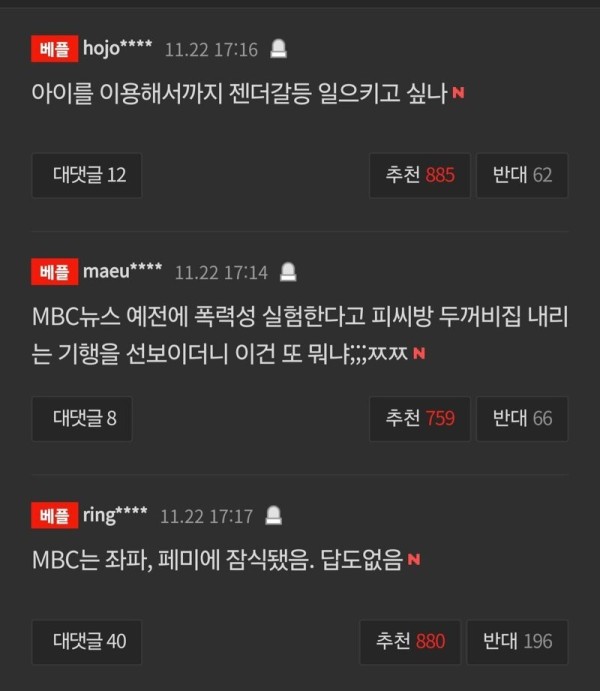Report hojo**** comment via siren icon
600x691 pixels.
tap(279, 49)
